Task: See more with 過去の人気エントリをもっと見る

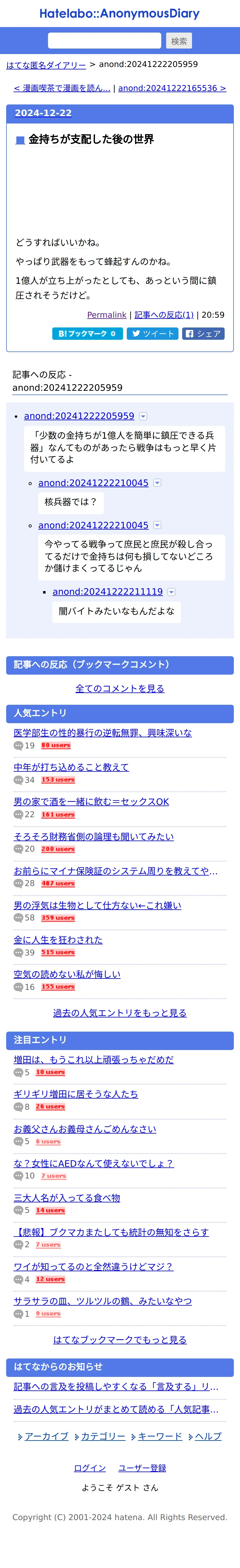Action: pos(120,1013)
